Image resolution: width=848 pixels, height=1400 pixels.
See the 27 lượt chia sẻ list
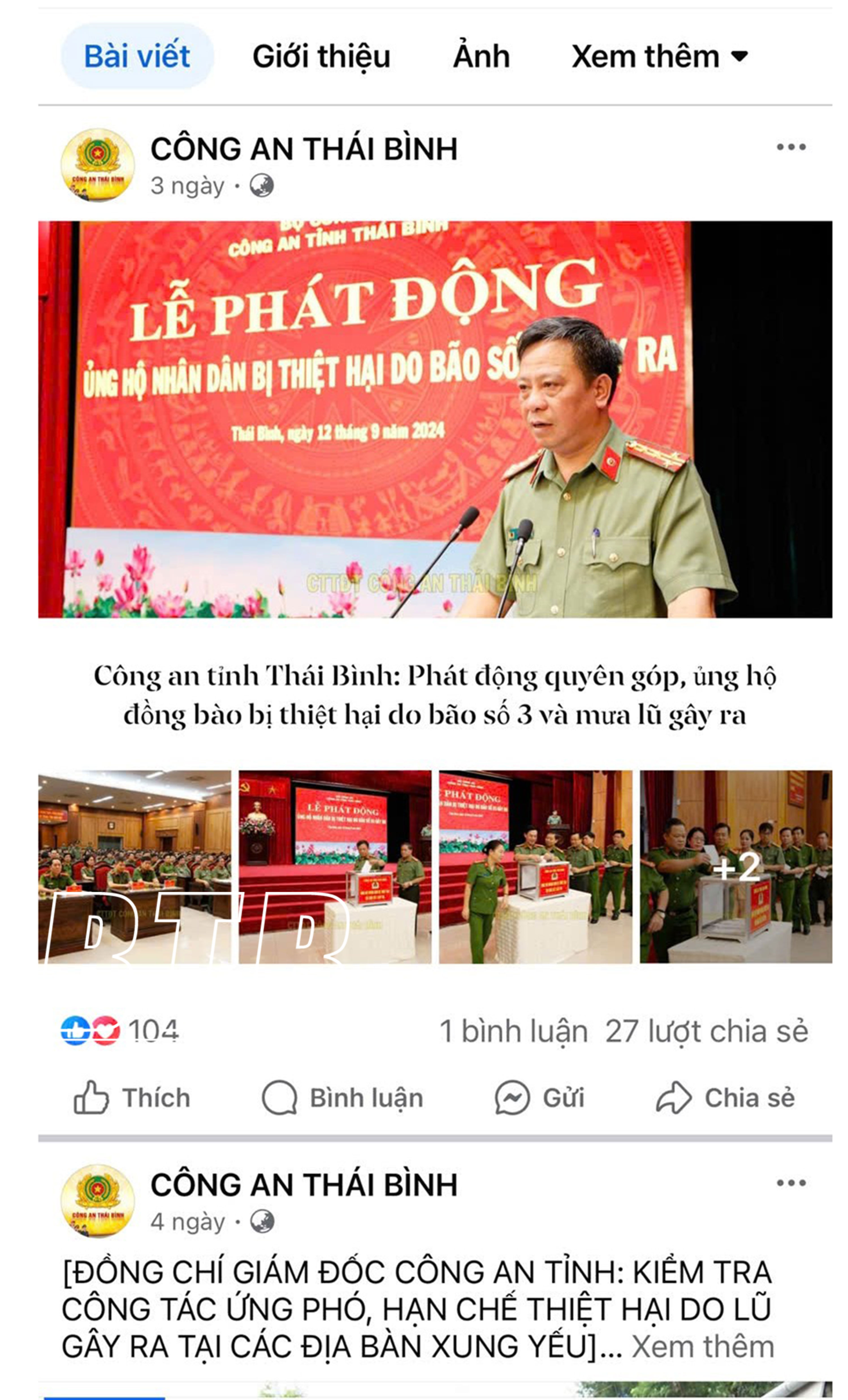[x=706, y=1031]
